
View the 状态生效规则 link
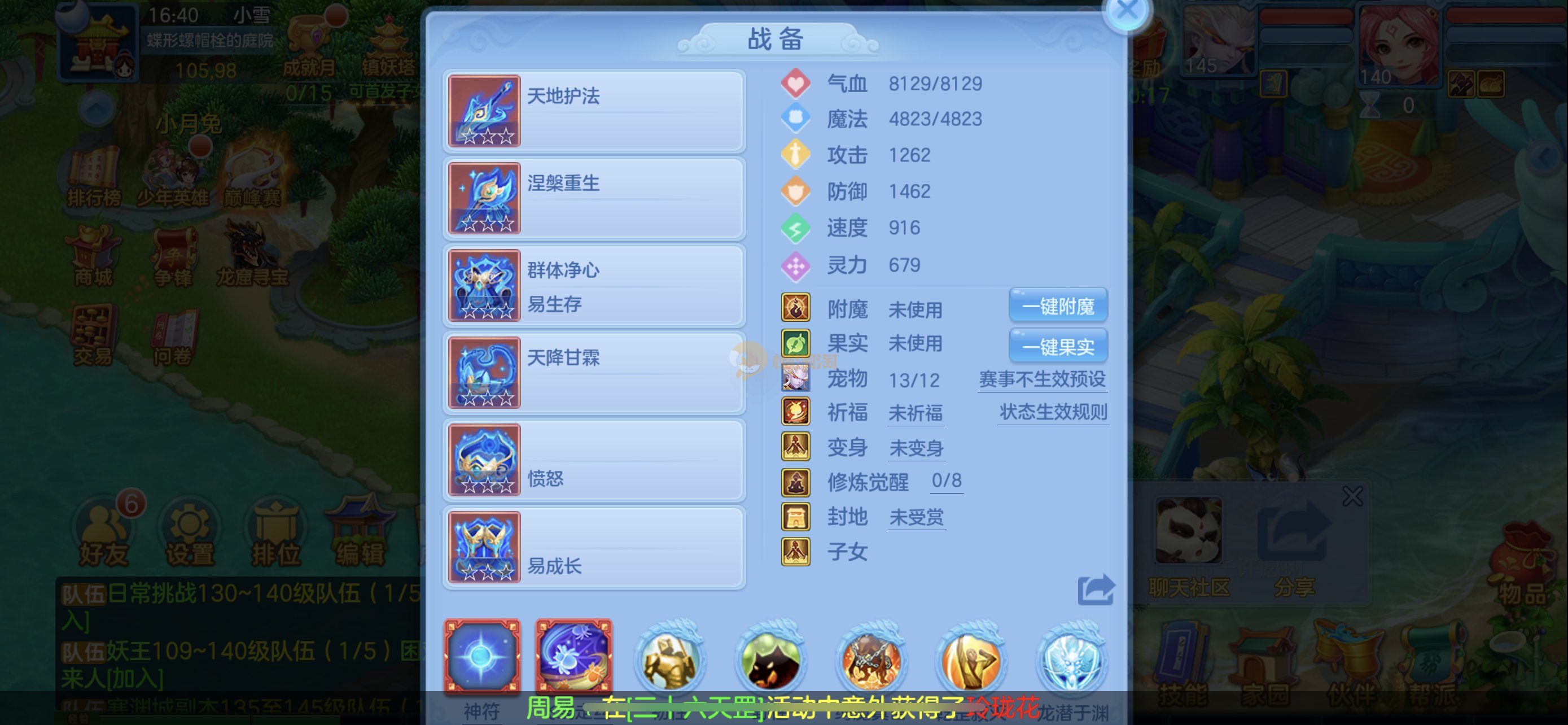[1053, 413]
